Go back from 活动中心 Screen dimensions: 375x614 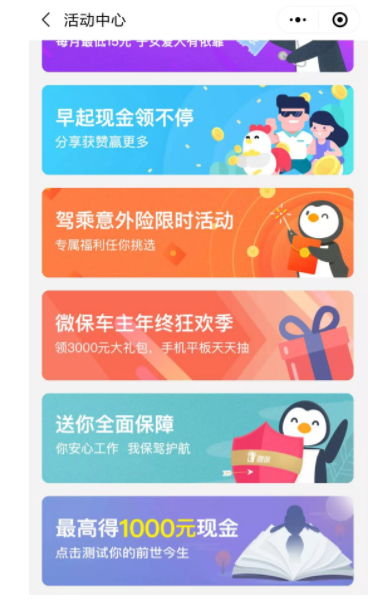[46, 20]
